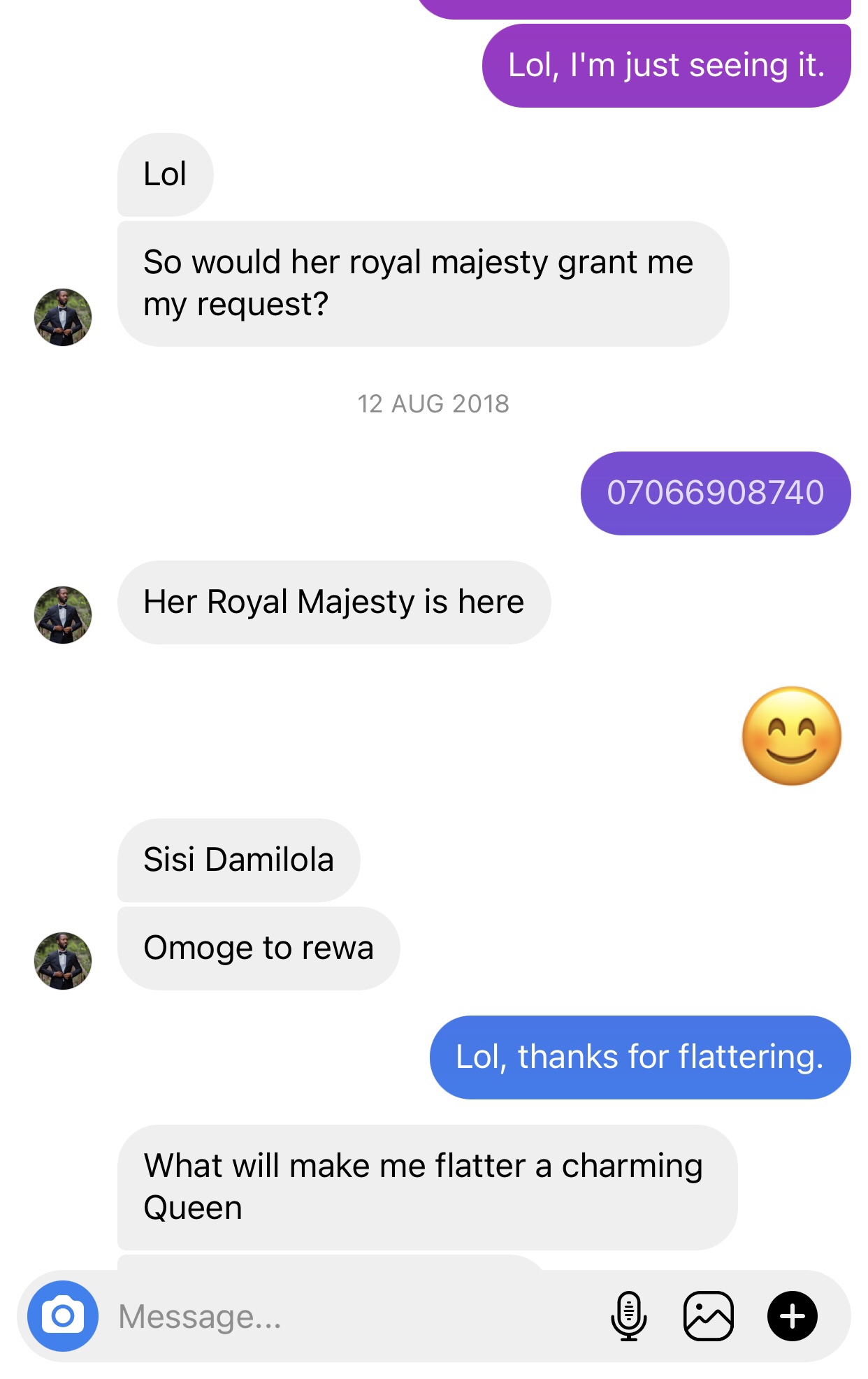Open more options with the plus button
The height and width of the screenshot is (1379, 868).
pos(792,1316)
